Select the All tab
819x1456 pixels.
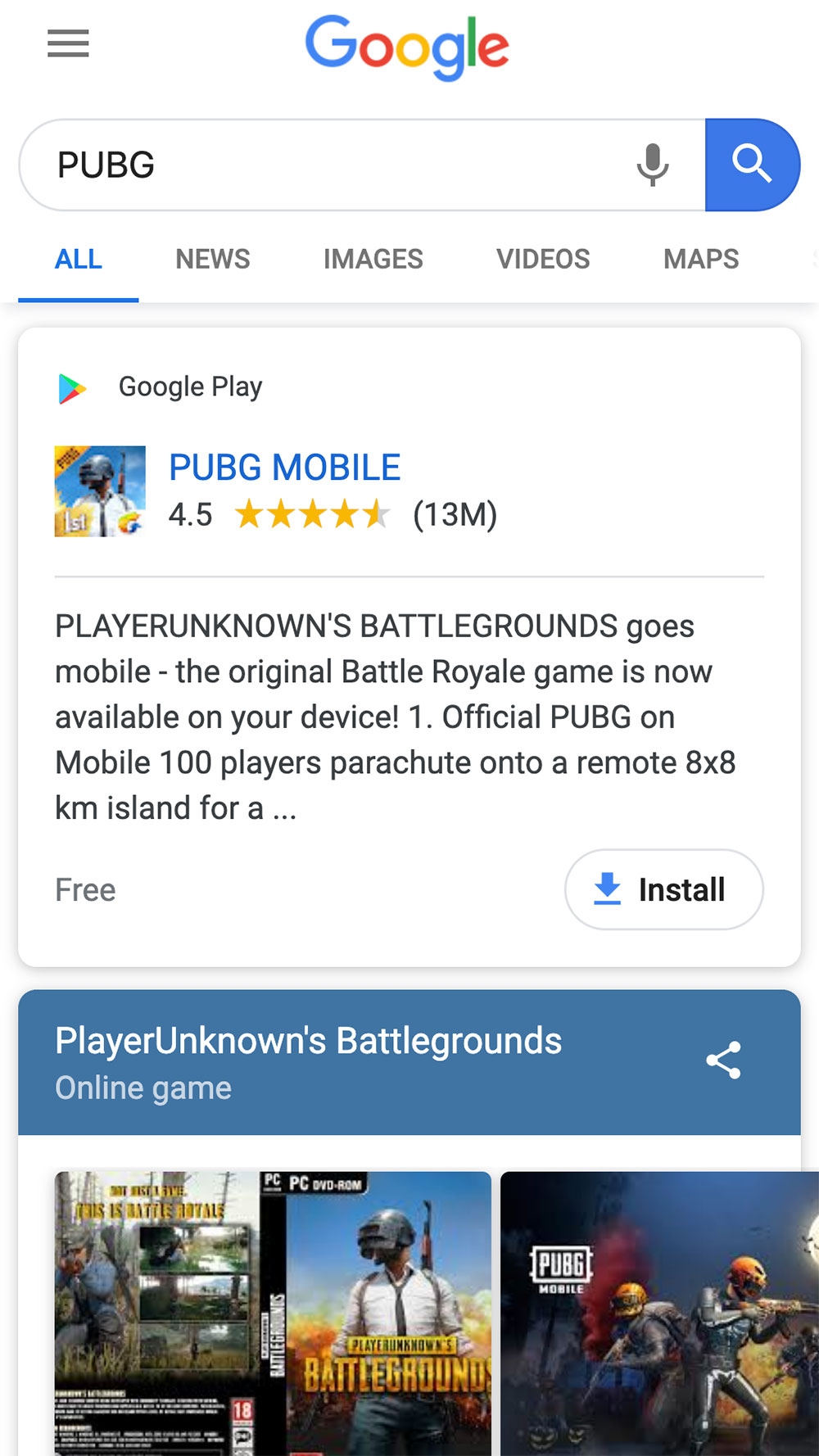79,260
